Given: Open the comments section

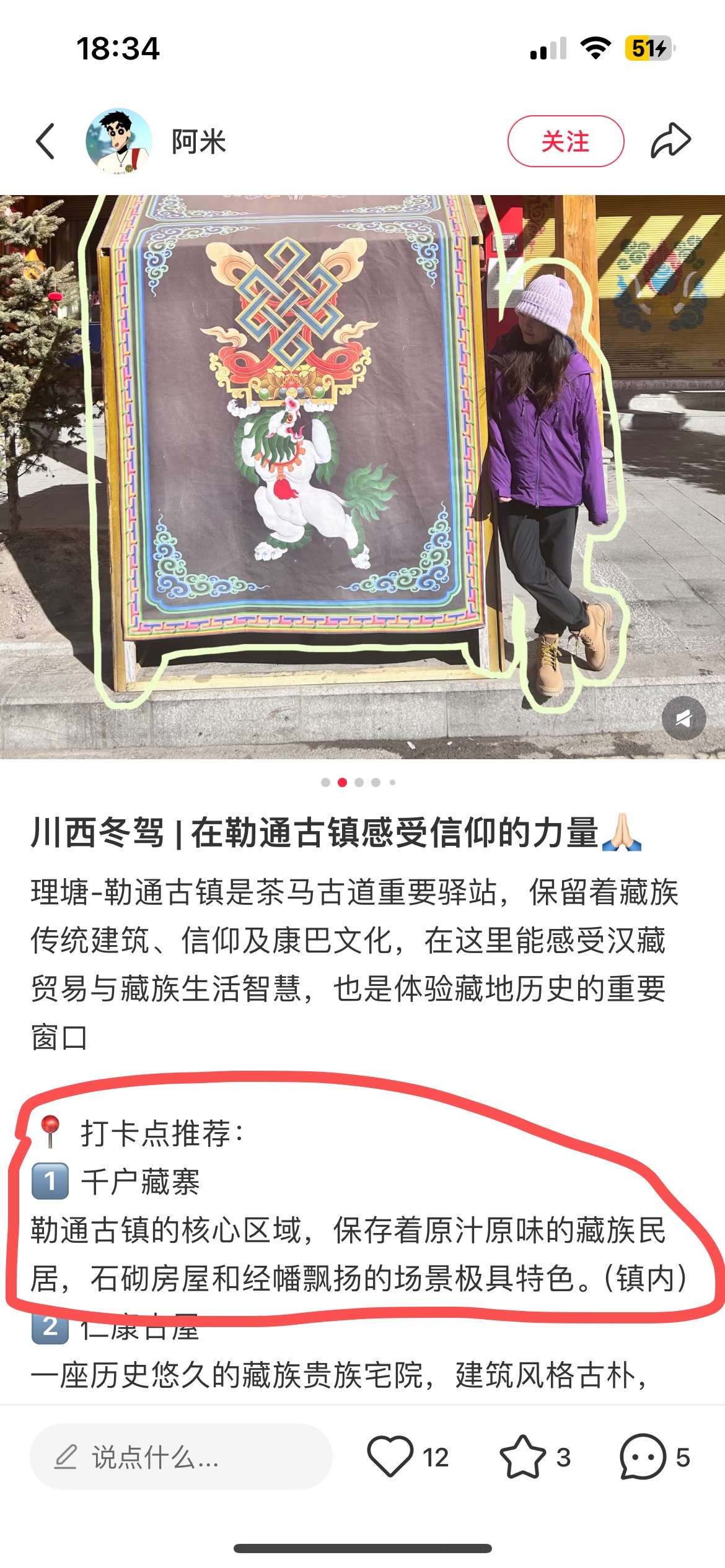Looking at the screenshot, I should [643, 1457].
